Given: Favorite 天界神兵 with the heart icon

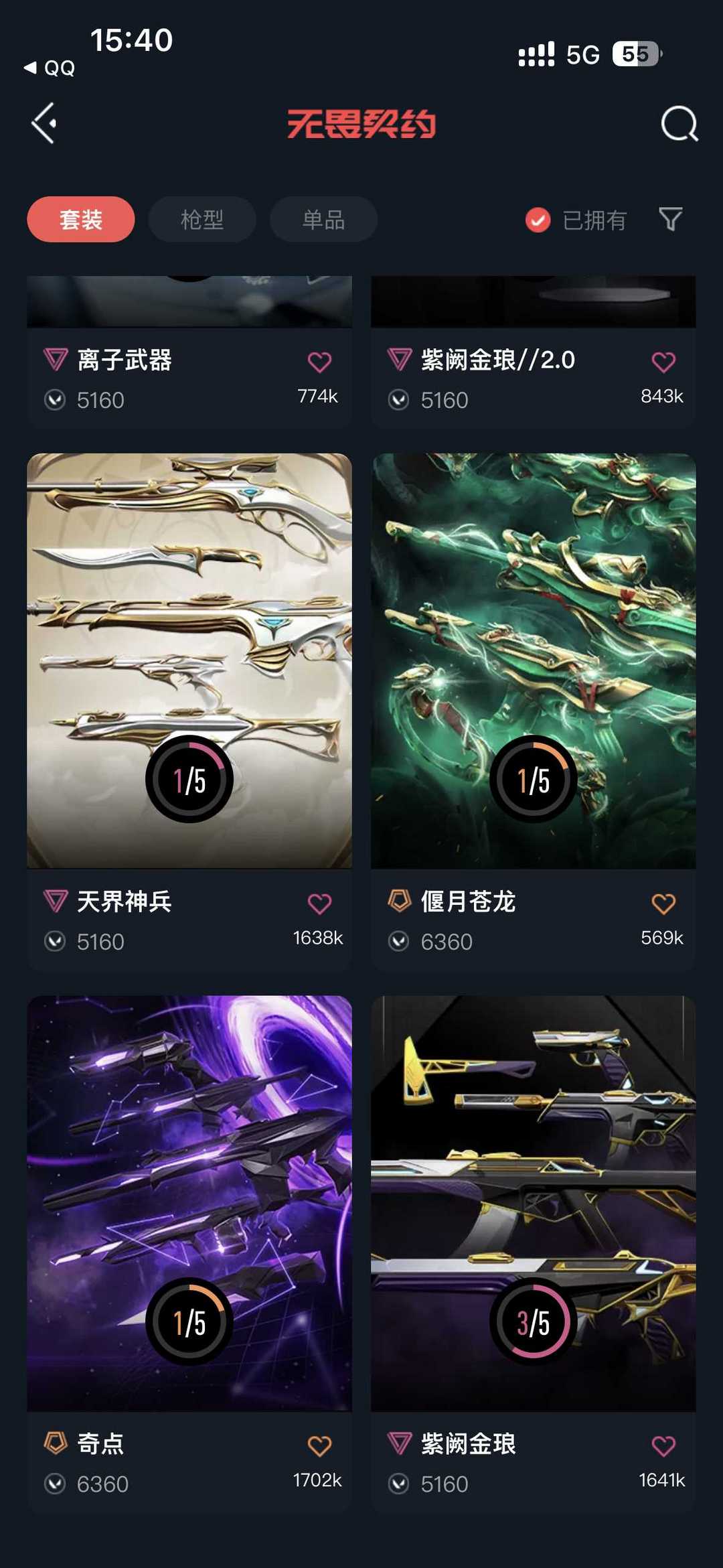Looking at the screenshot, I should (319, 904).
